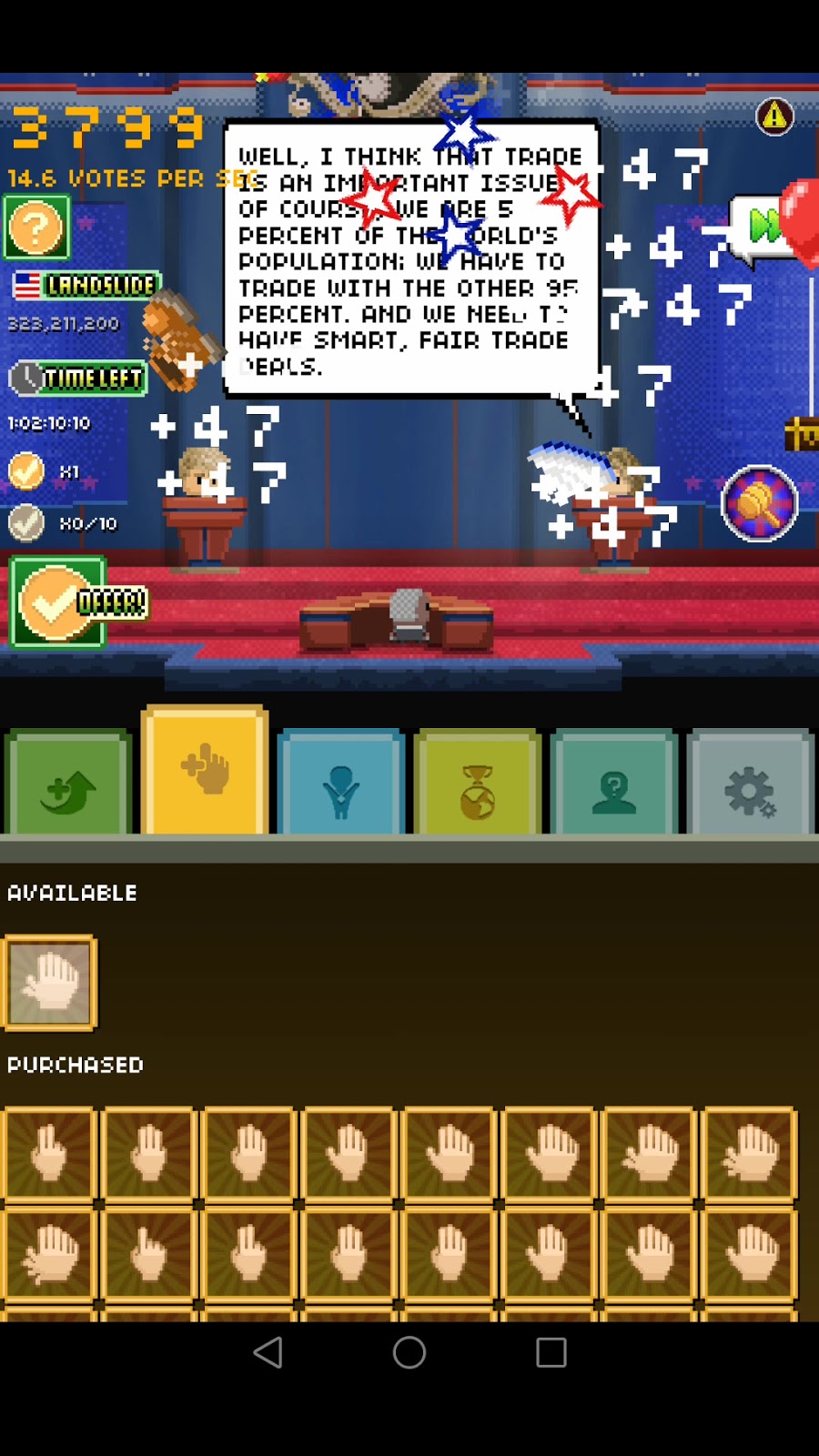Tap the debate stage to earn votes
Viewport: 819px width, 1456px height.
409,546
